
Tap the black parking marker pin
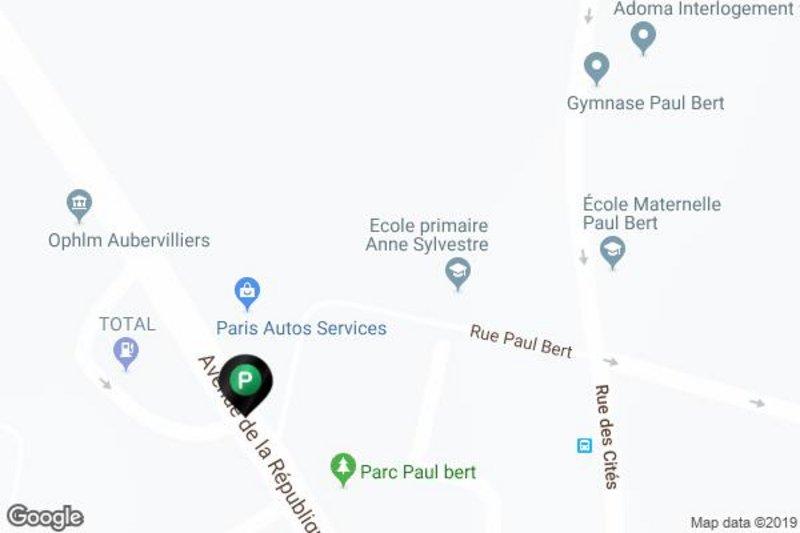245,382
